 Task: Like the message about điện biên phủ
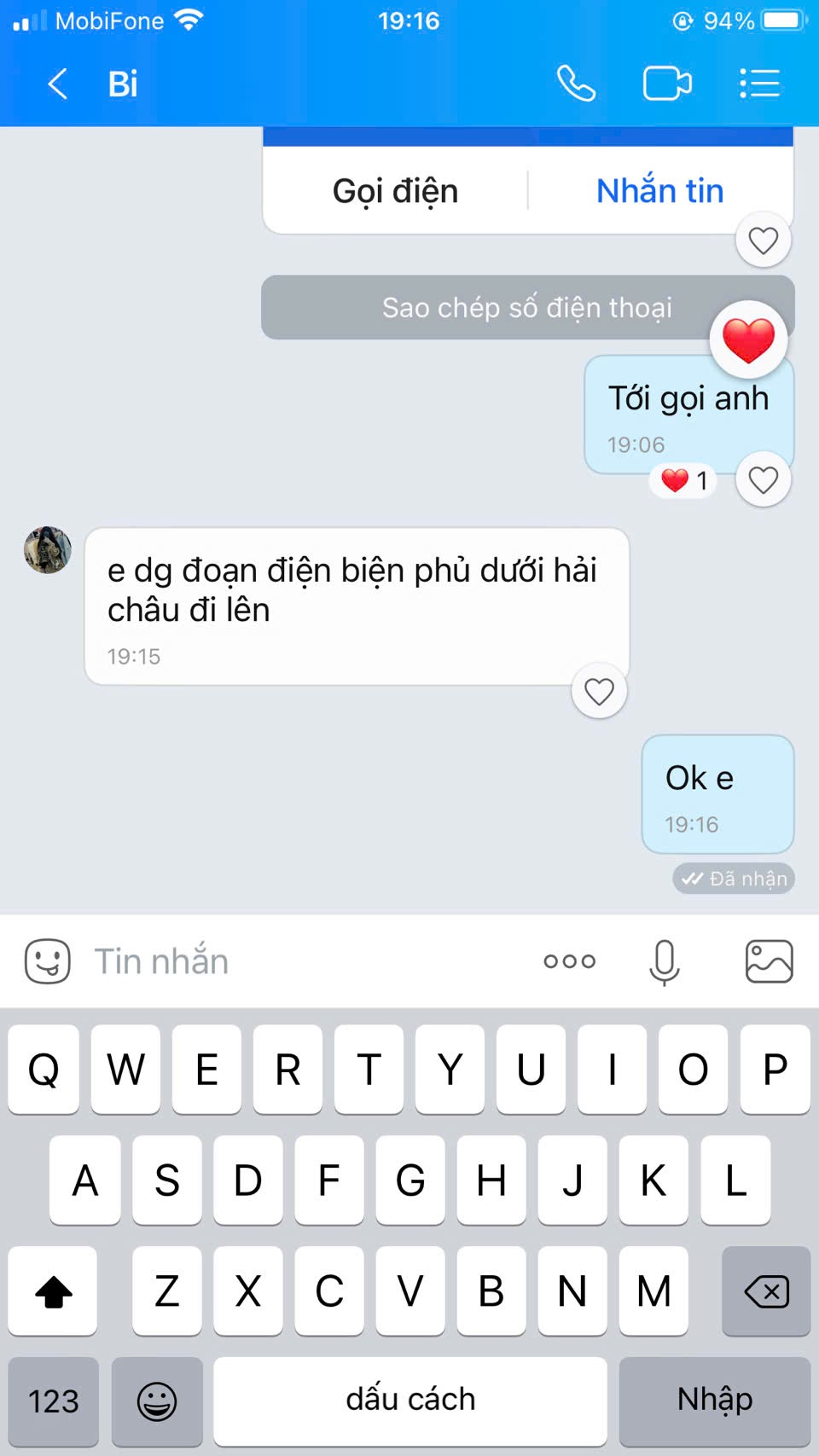599,691
